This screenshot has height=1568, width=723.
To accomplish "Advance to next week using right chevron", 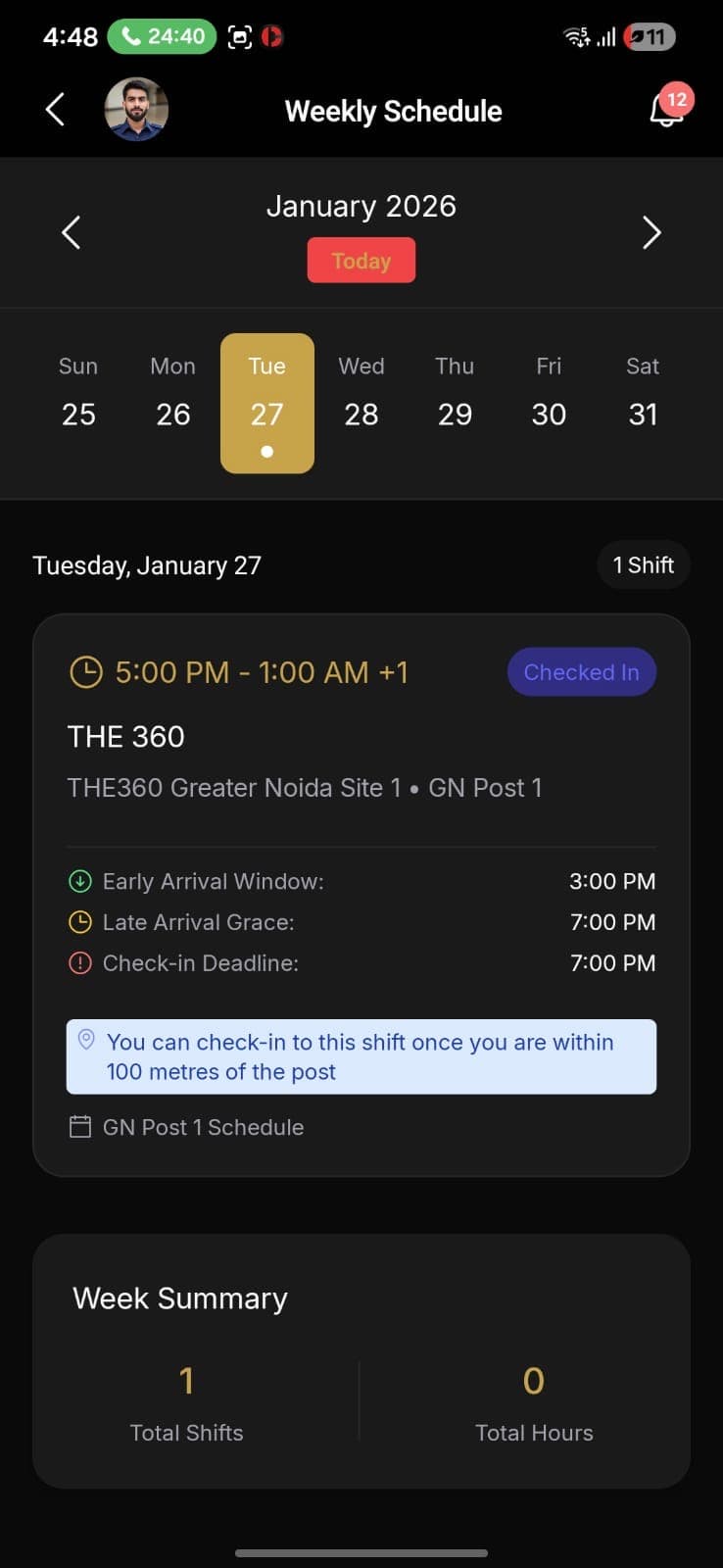I will point(651,232).
